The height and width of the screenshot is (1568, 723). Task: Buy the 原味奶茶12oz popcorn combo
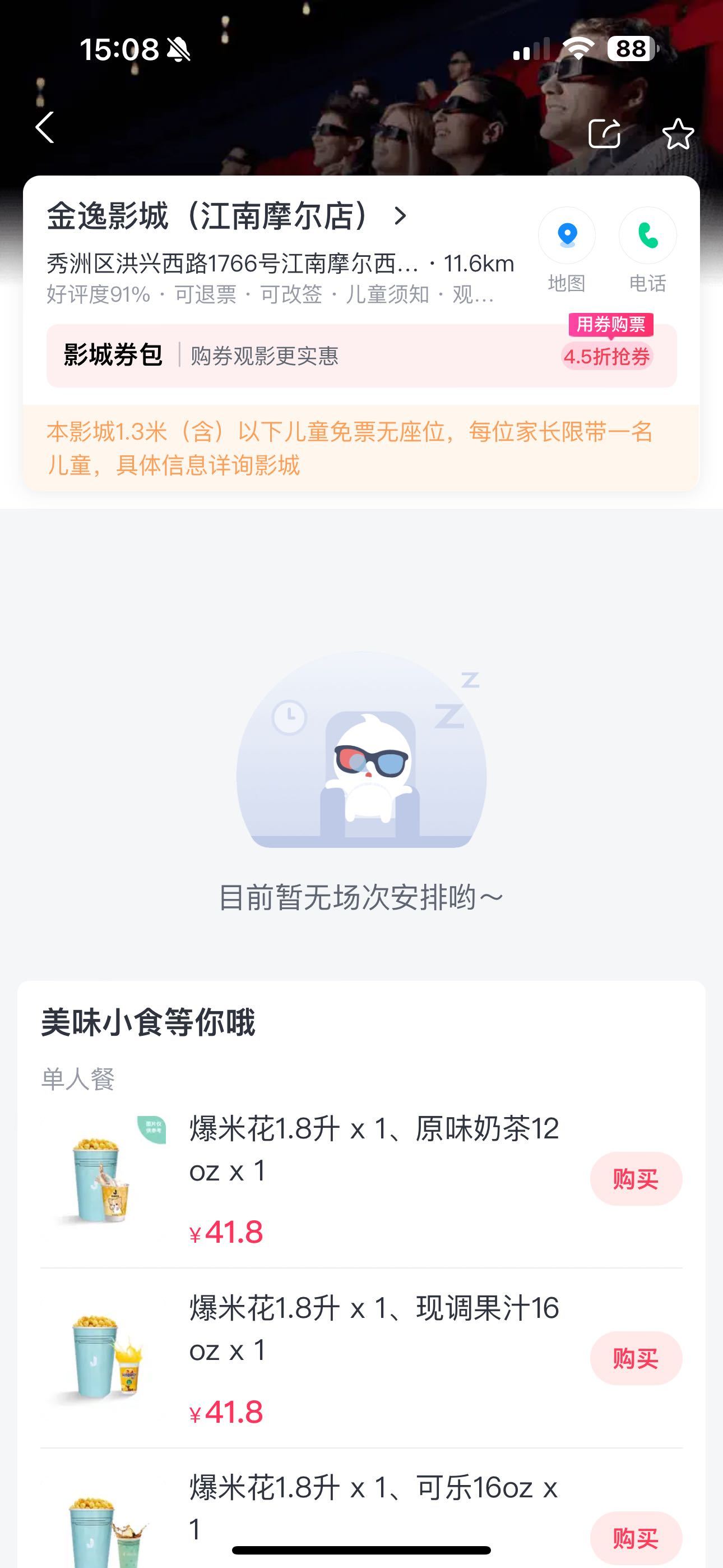coord(636,1179)
